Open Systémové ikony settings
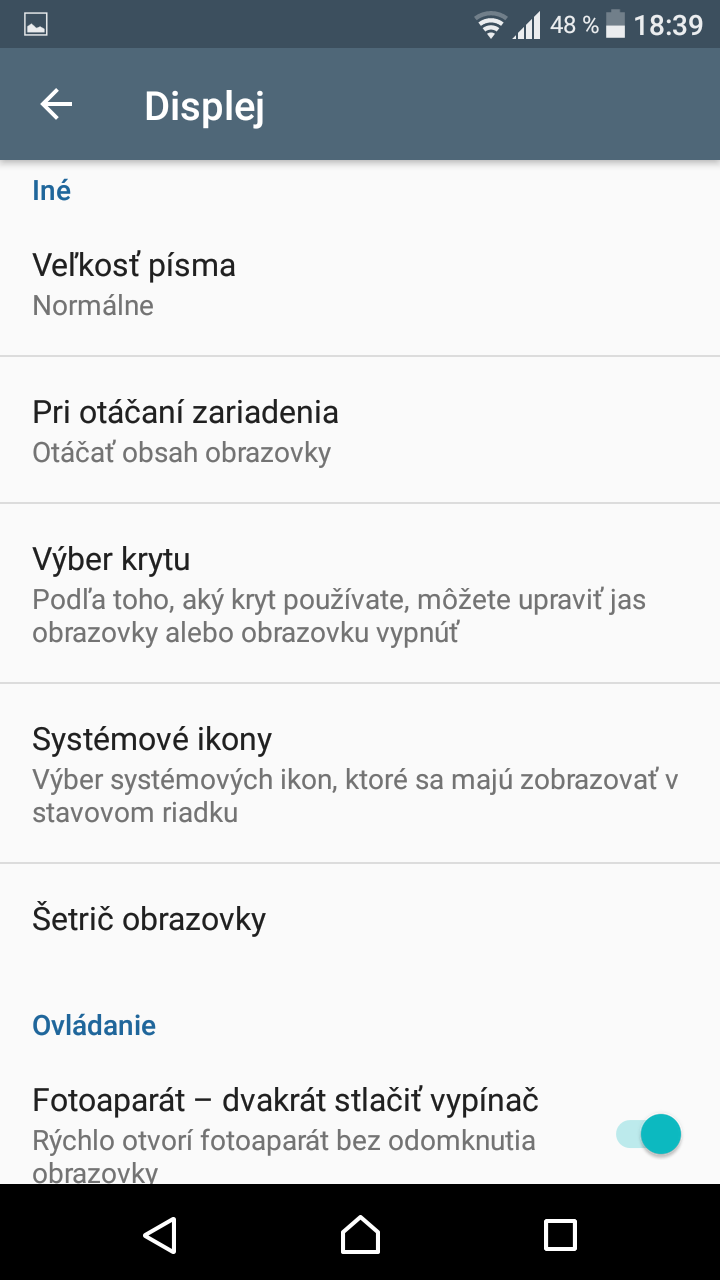This screenshot has width=720, height=1280. coord(360,774)
